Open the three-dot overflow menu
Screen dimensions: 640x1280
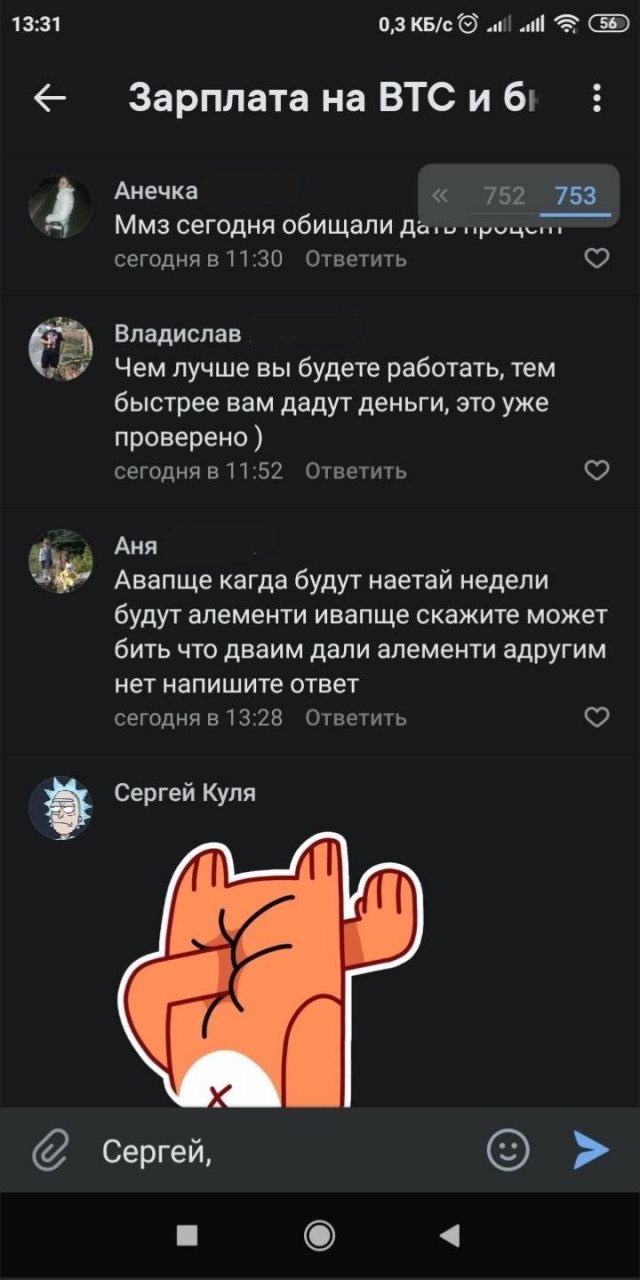click(x=596, y=98)
